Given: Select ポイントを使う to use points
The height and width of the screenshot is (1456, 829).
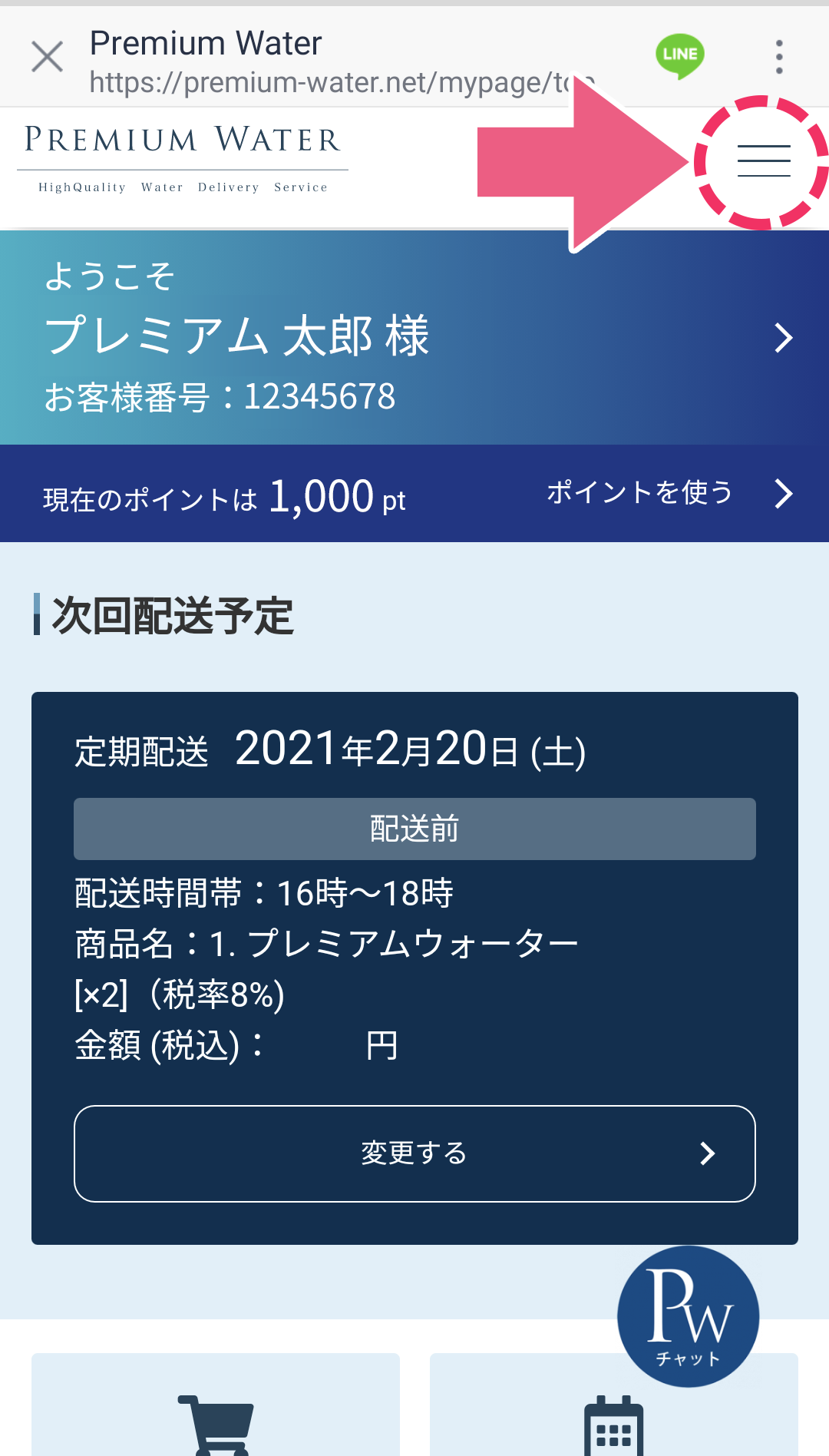Looking at the screenshot, I should click(x=668, y=493).
